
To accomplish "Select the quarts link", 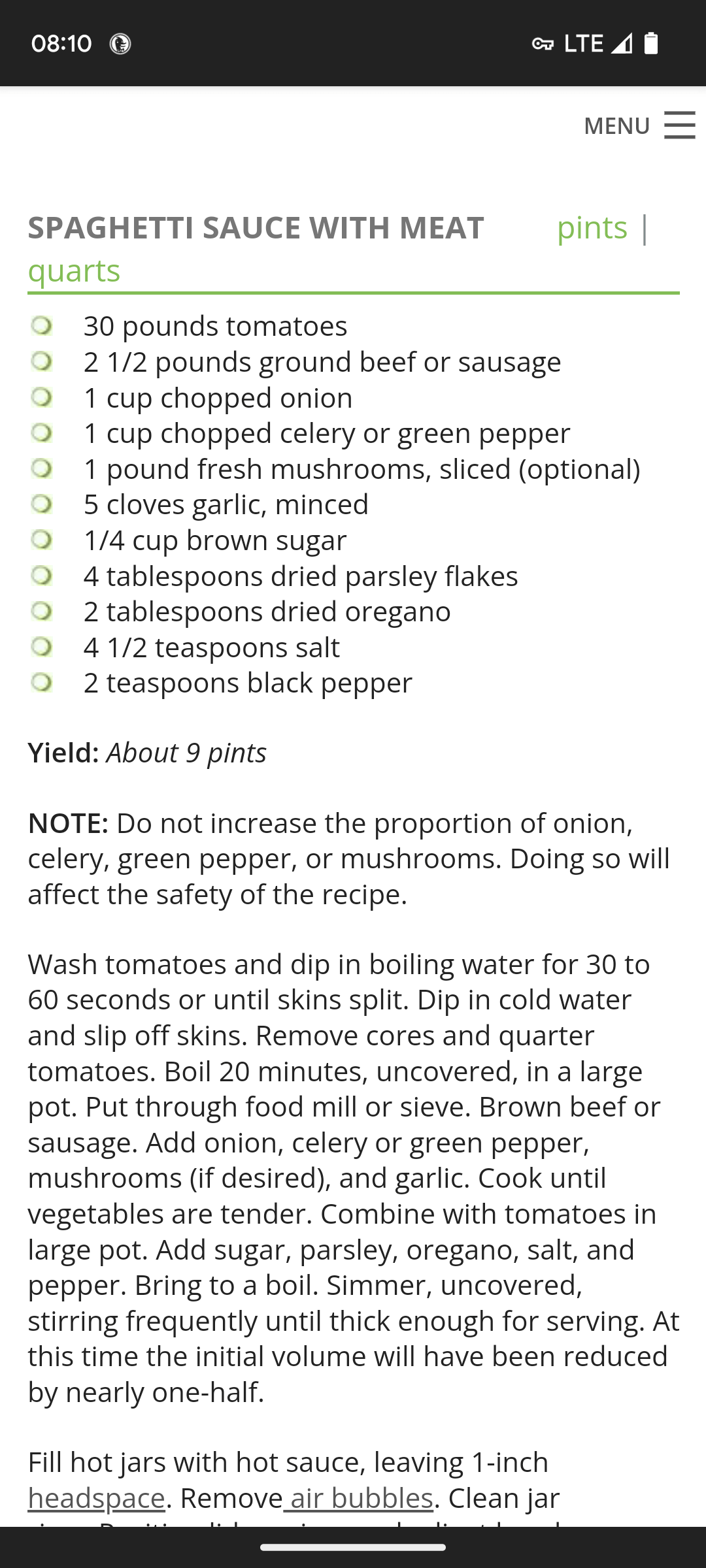I will point(74,270).
